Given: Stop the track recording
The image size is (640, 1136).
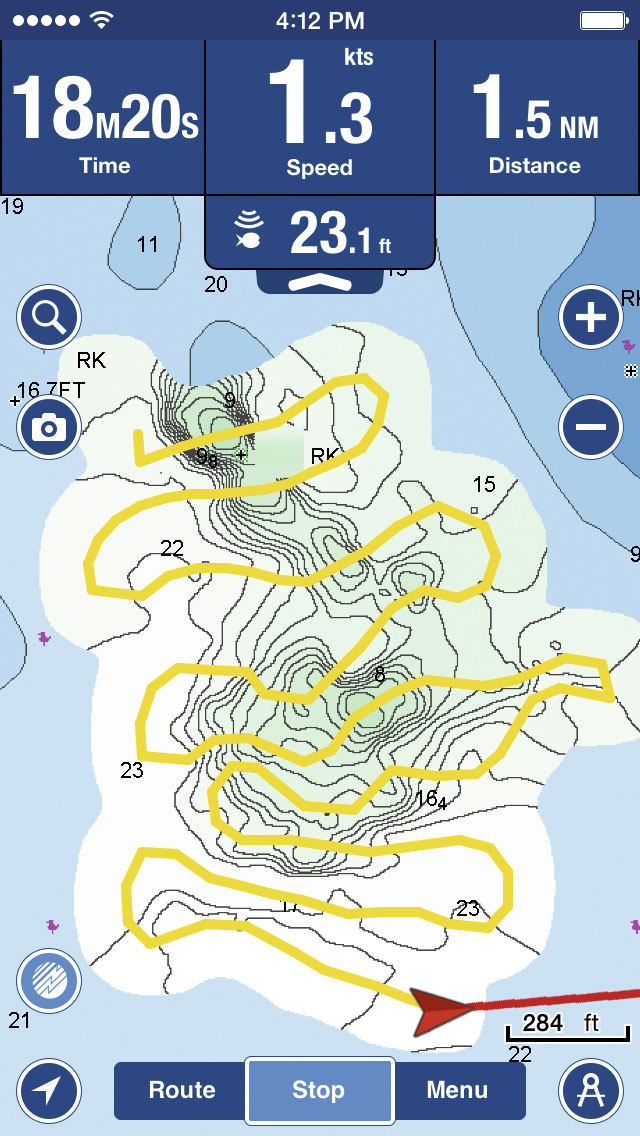Looking at the screenshot, I should click(x=319, y=1090).
